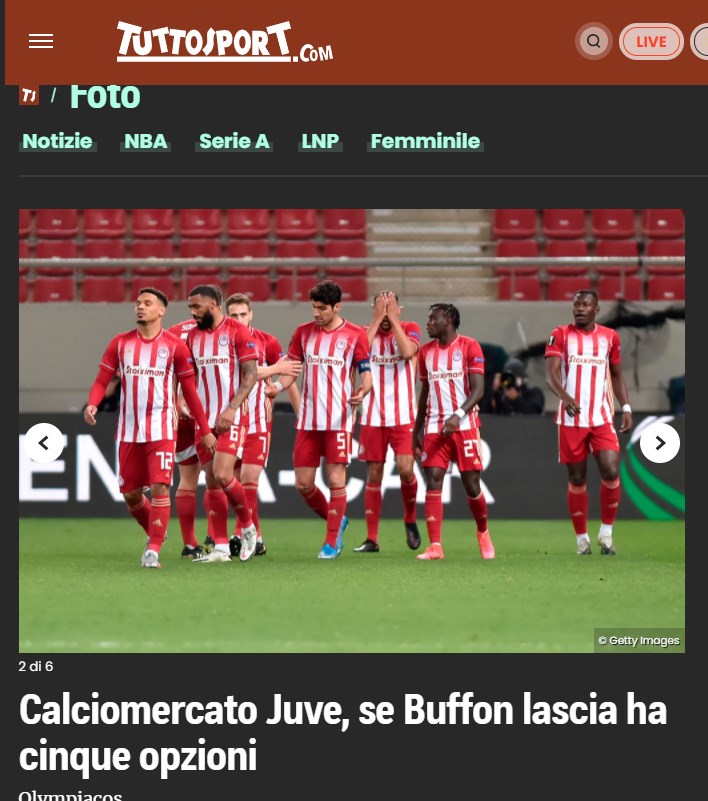Open the LIVE section
The height and width of the screenshot is (801, 708).
651,41
